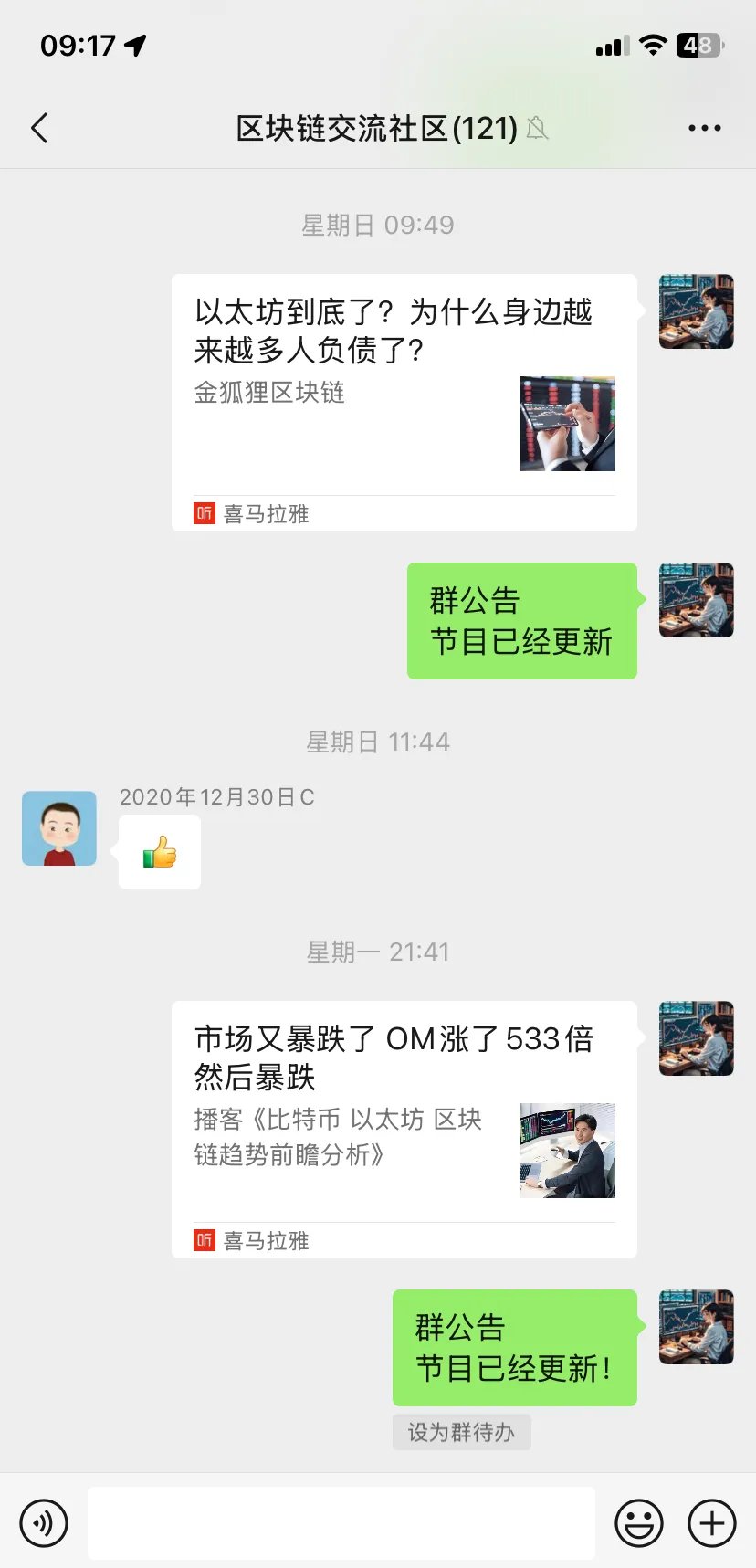Screen dimensions: 756x1568
Task: Open the emoji picker
Action: pos(639,1522)
